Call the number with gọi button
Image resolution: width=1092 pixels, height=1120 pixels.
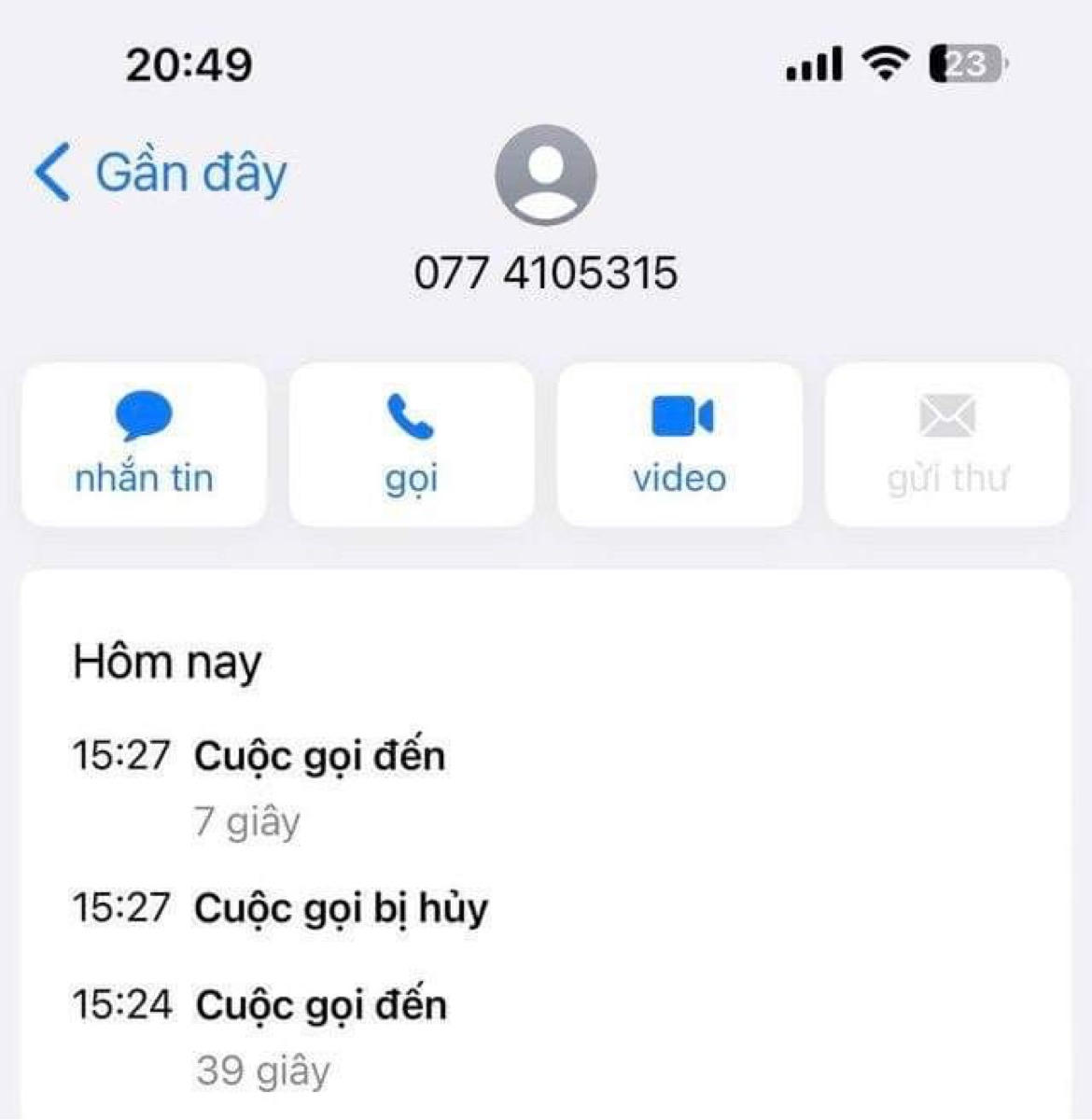click(x=412, y=445)
